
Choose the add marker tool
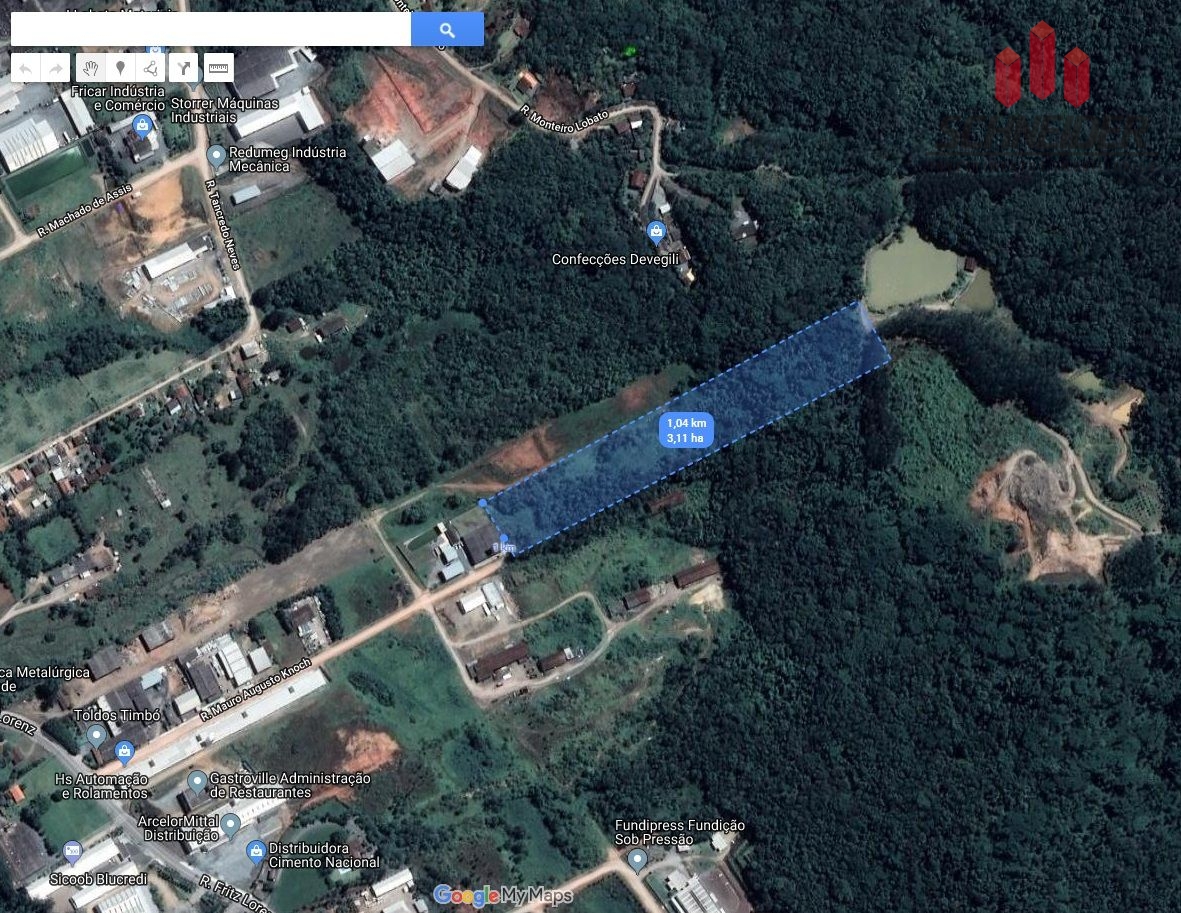point(121,68)
